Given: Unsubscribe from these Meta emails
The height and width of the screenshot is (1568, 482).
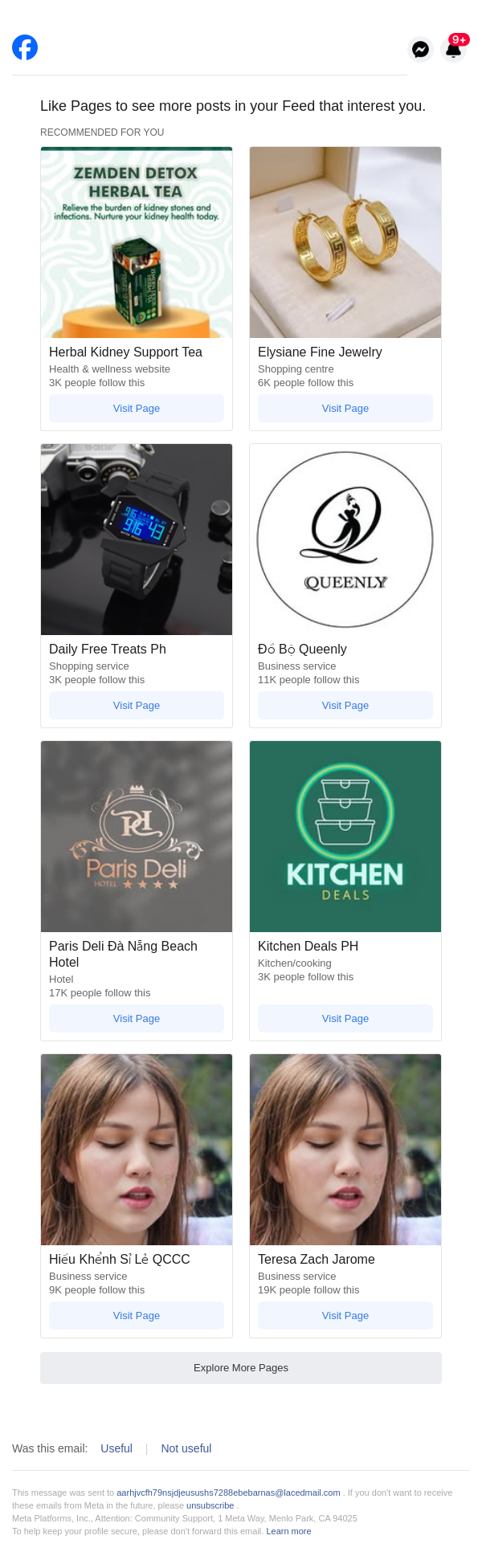Looking at the screenshot, I should click(x=210, y=1505).
